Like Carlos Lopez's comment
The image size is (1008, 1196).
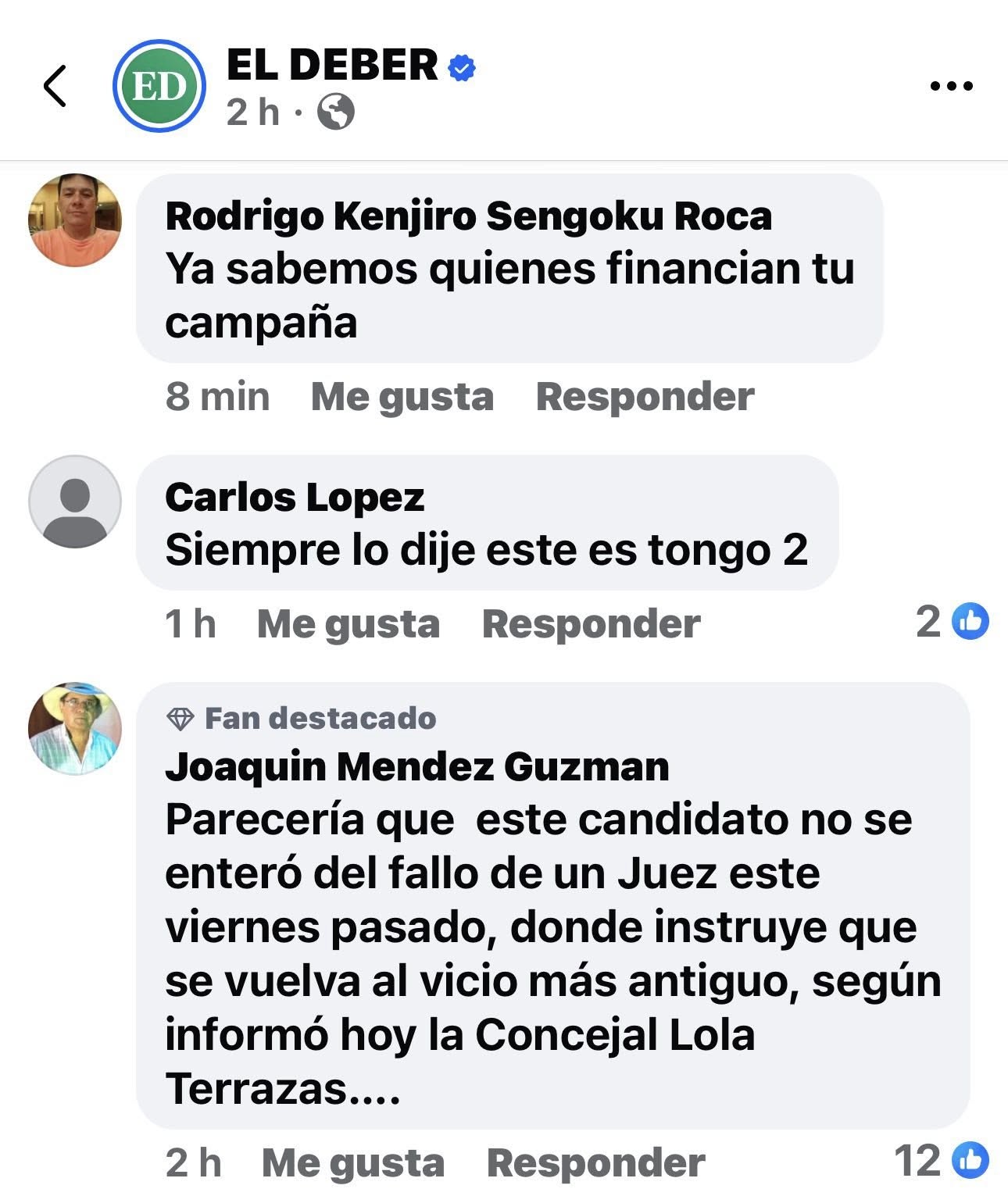348,624
